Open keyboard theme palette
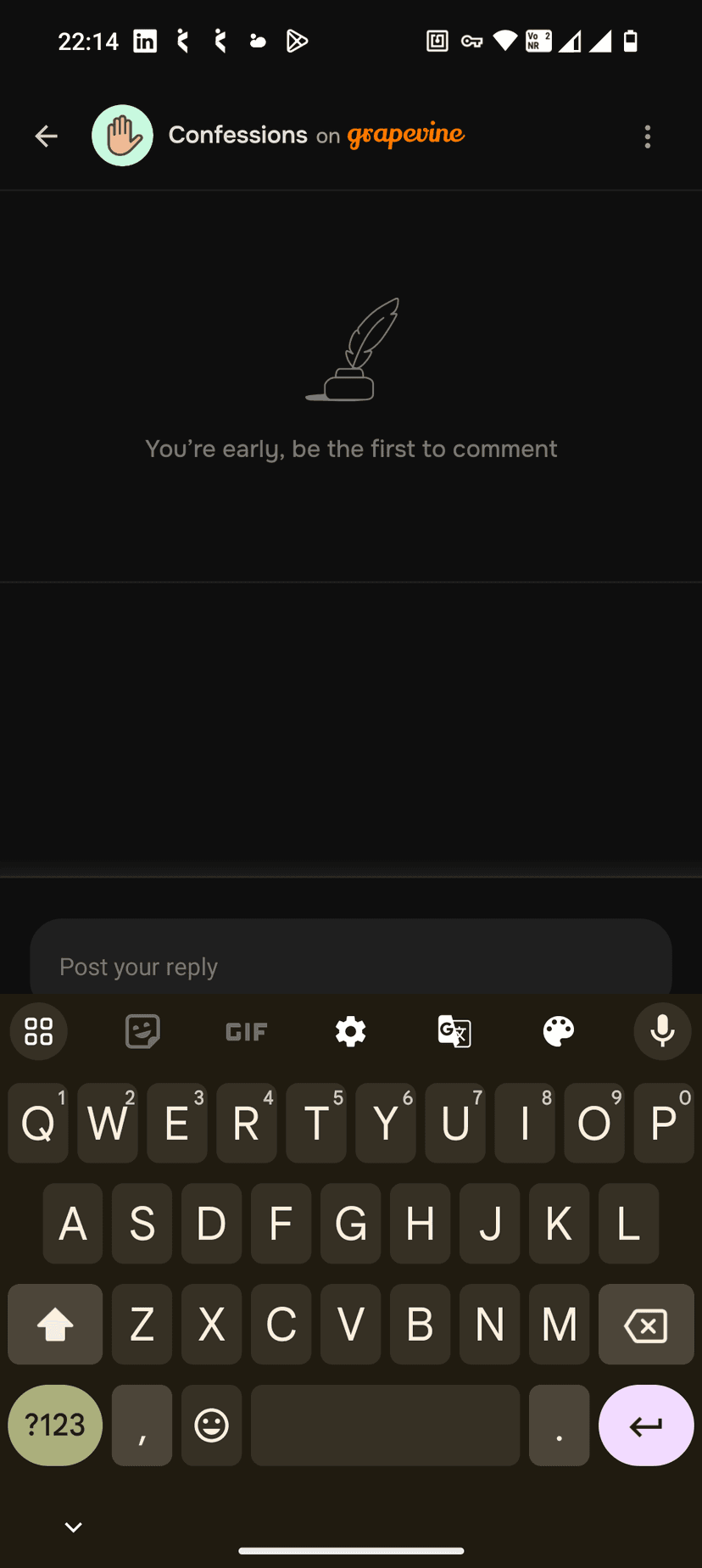The height and width of the screenshot is (1568, 702). click(x=559, y=1031)
